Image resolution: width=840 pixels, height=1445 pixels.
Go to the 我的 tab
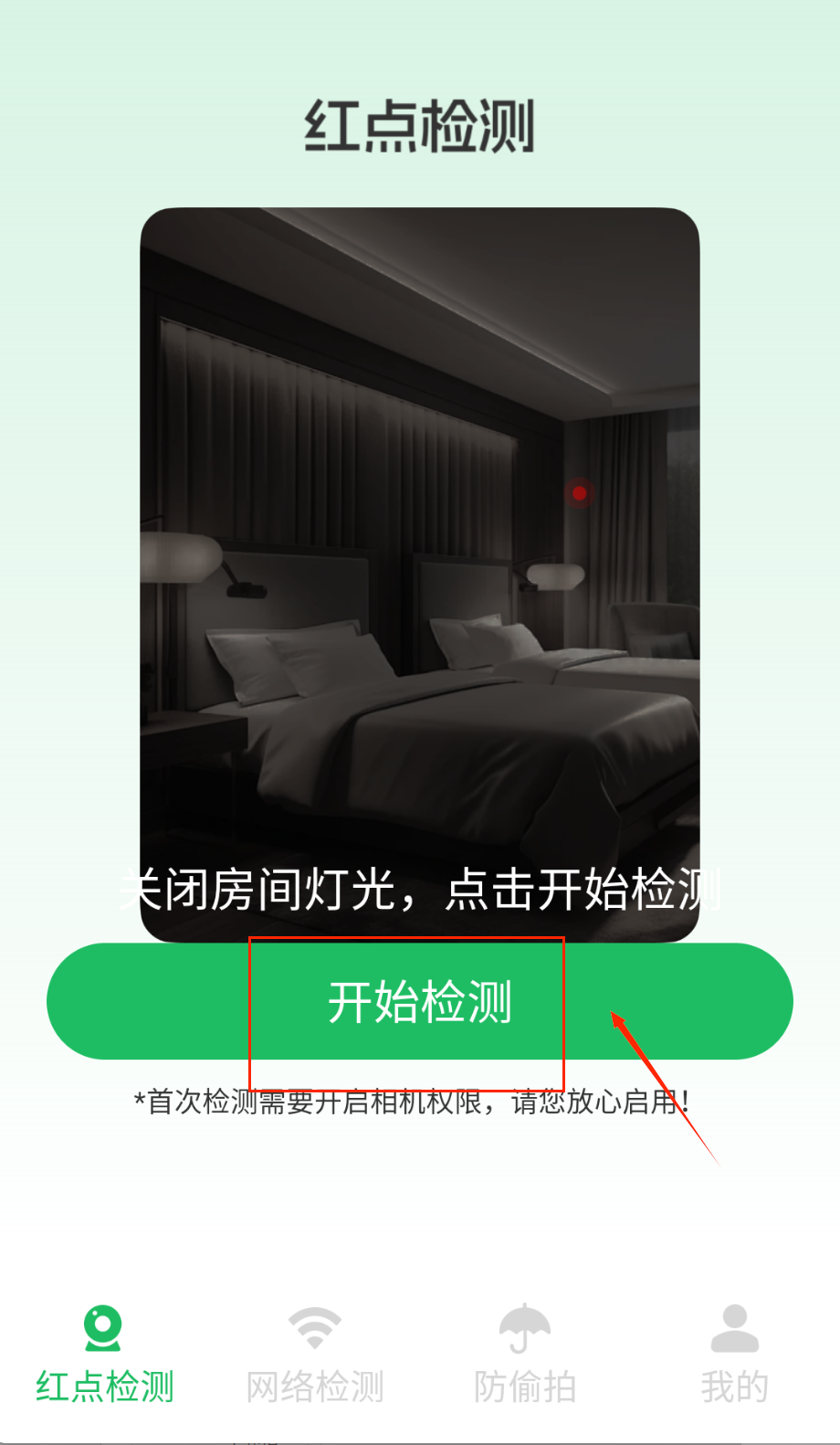tap(734, 1354)
